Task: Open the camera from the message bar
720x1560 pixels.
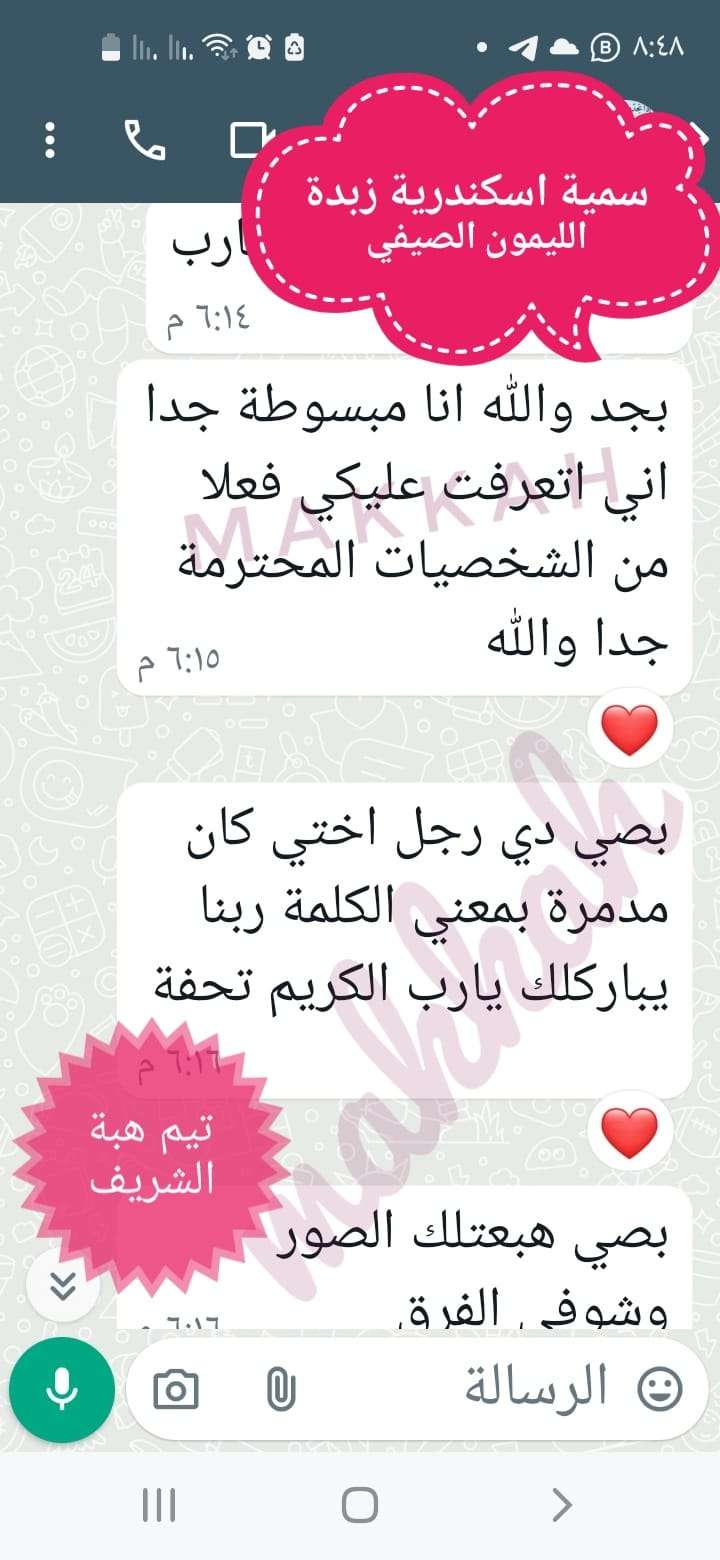Action: 176,1390
